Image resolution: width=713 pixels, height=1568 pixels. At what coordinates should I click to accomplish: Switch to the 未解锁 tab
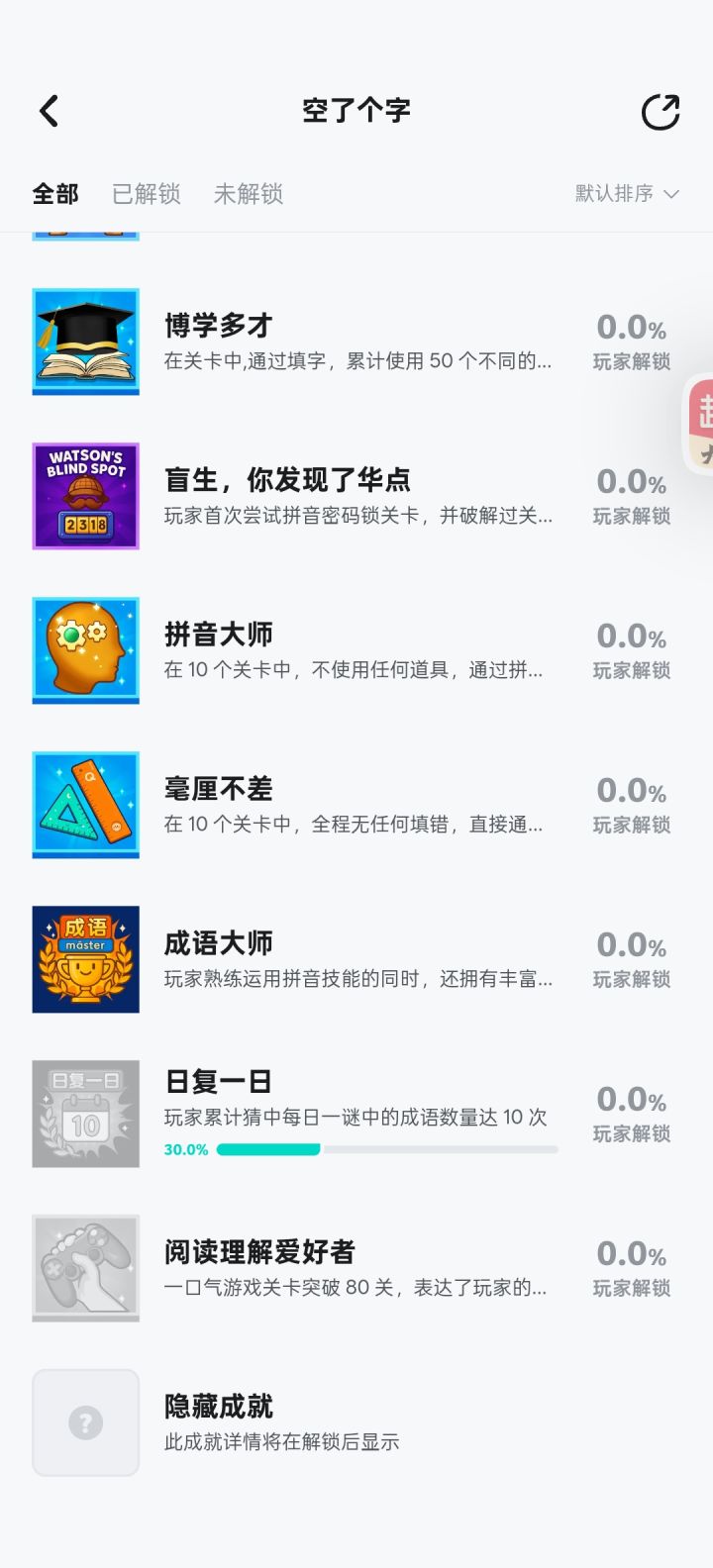tap(249, 194)
